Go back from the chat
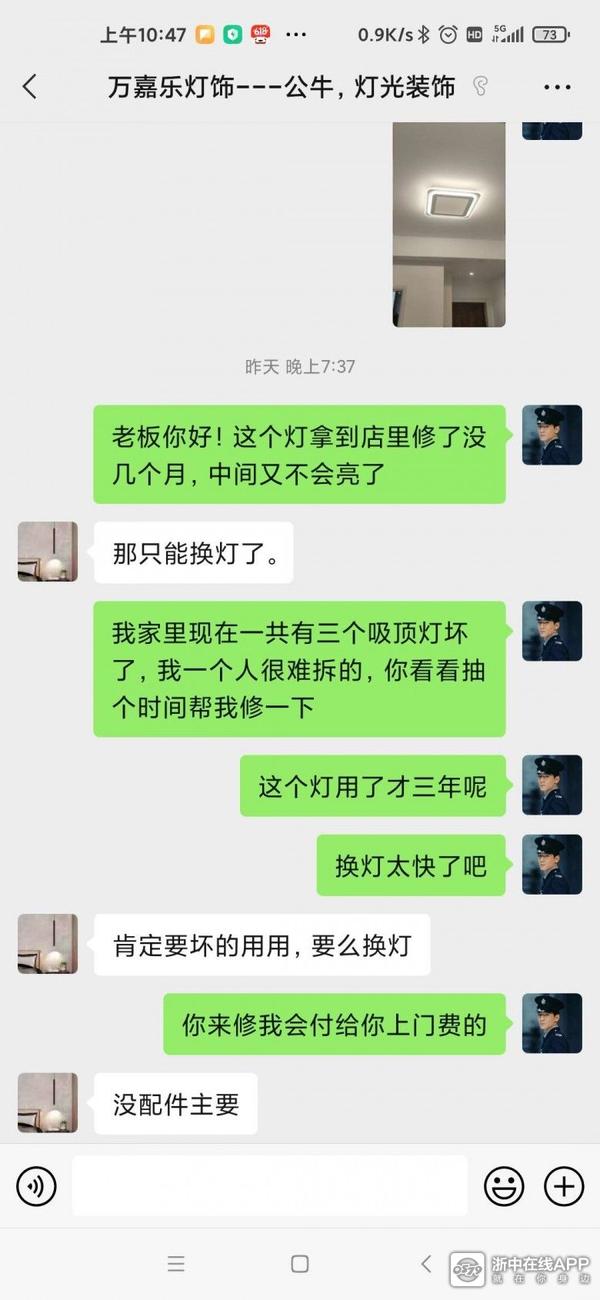 click(30, 87)
